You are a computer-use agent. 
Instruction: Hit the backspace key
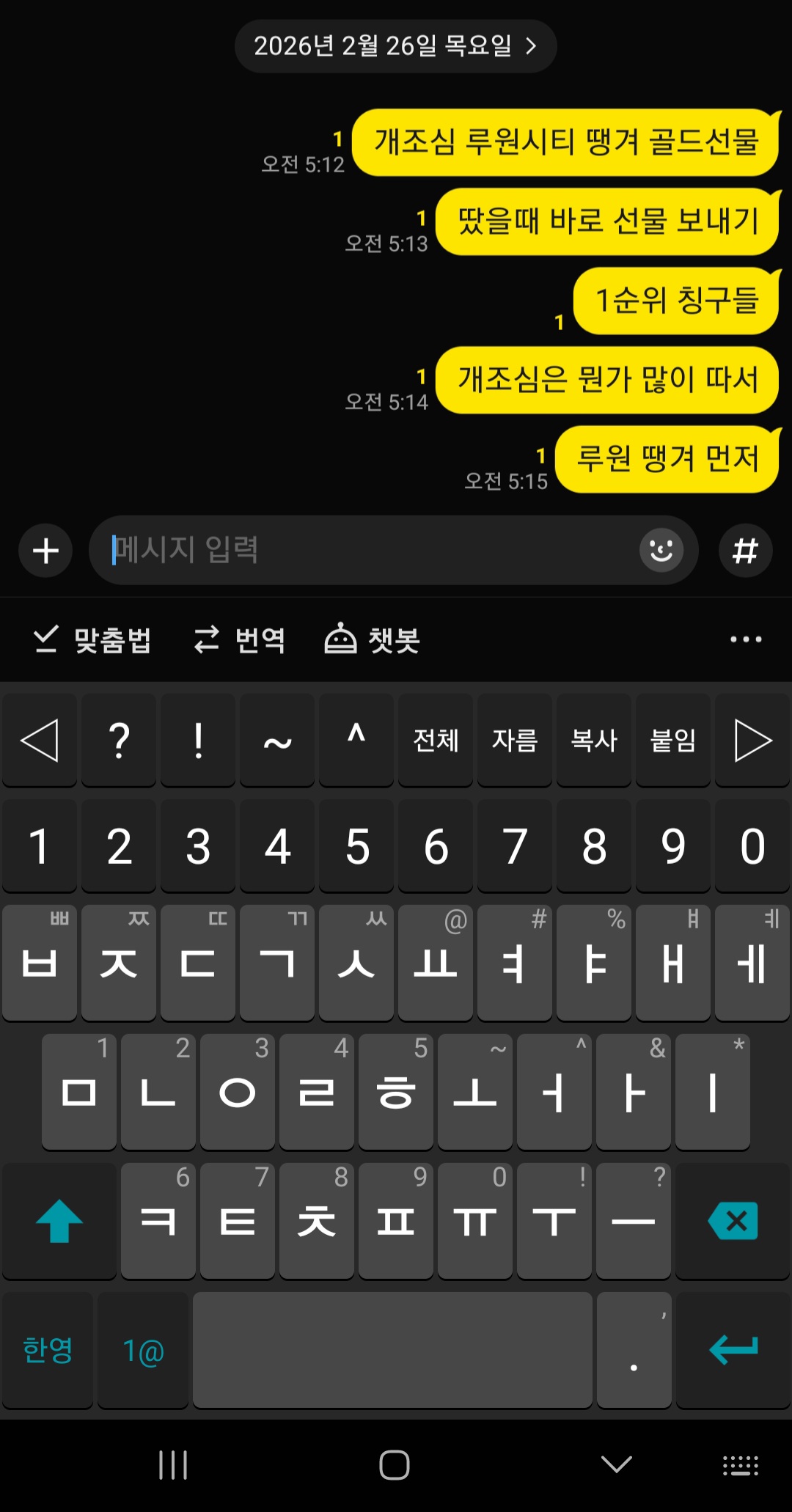click(732, 1221)
